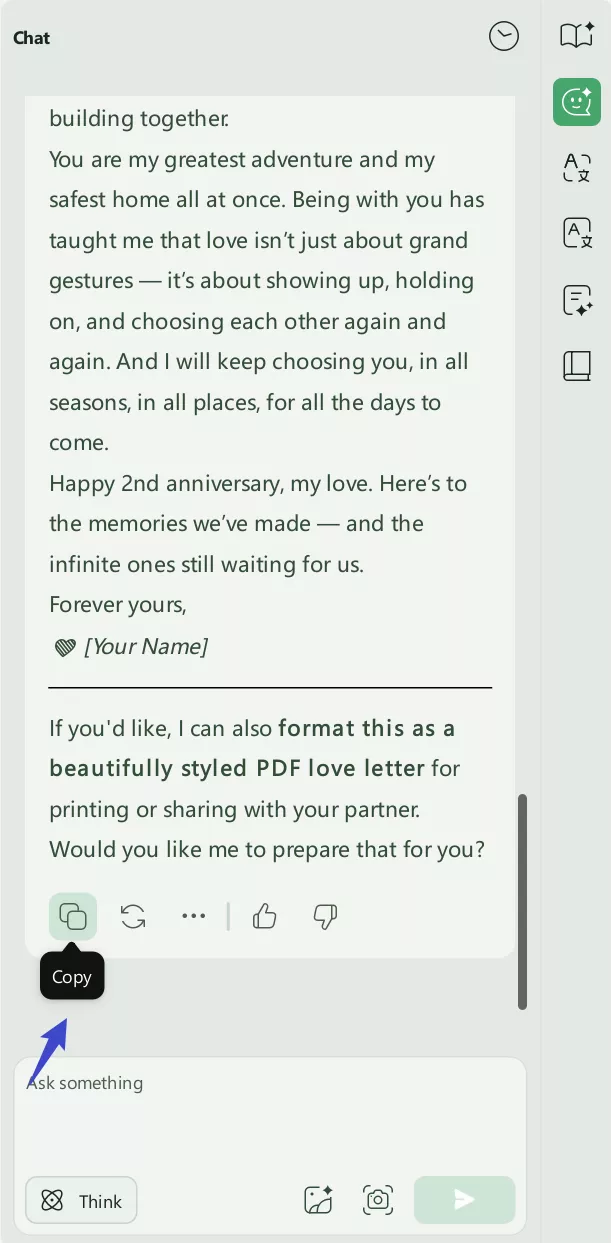611x1243 pixels.
Task: Focus the Ask something input field
Action: point(269,1110)
